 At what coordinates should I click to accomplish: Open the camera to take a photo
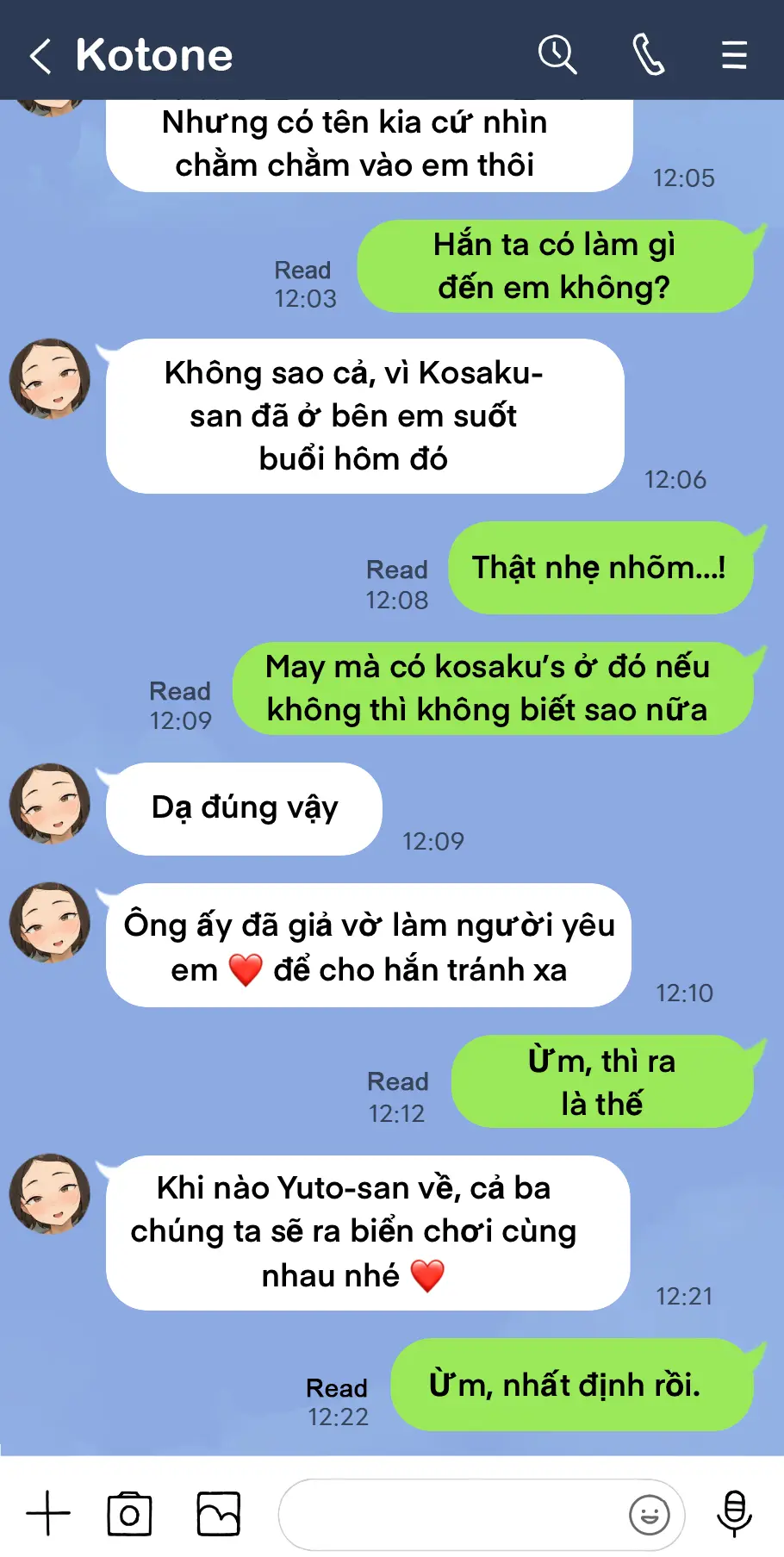tap(129, 1514)
